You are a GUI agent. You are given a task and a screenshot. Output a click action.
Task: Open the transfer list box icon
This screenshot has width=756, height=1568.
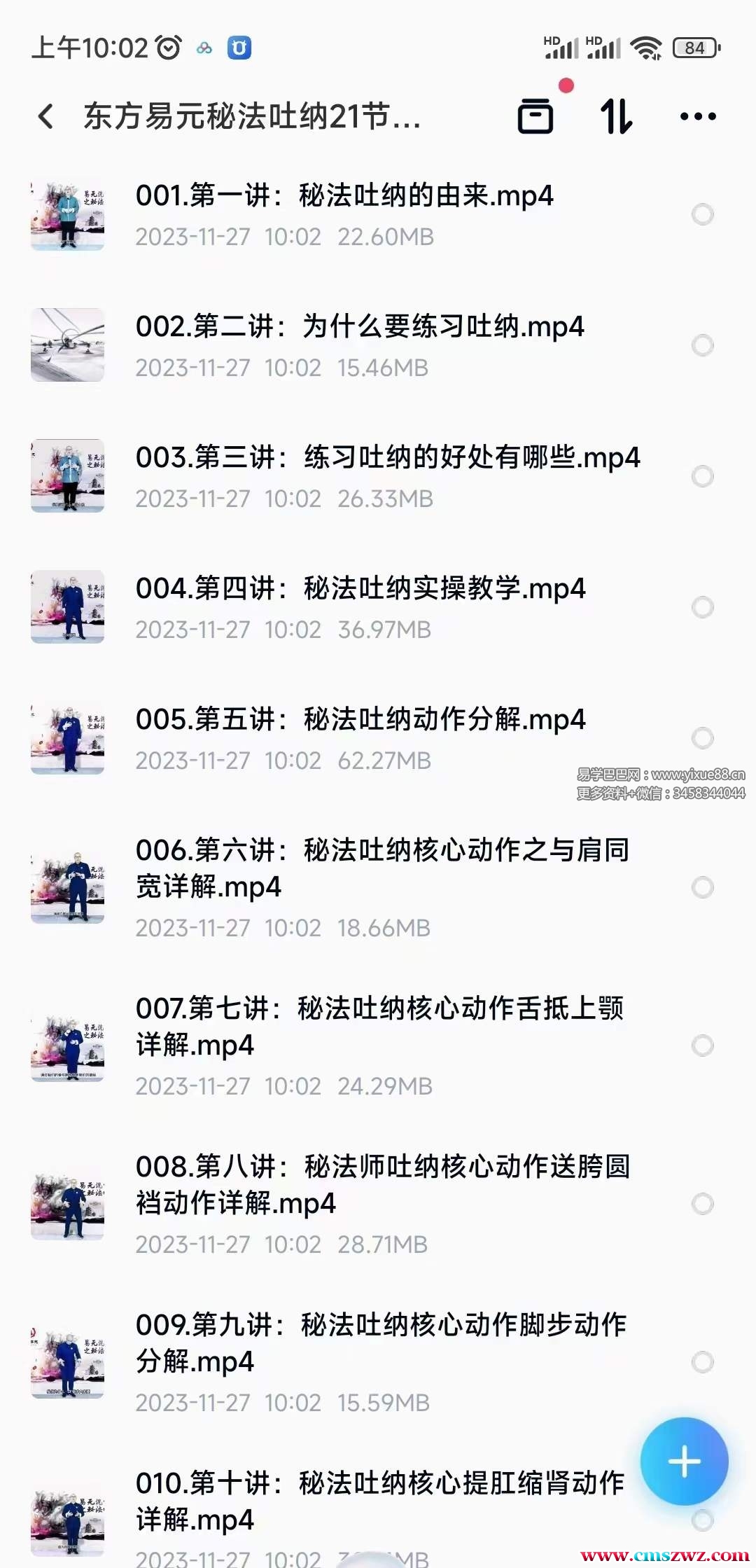pos(535,116)
